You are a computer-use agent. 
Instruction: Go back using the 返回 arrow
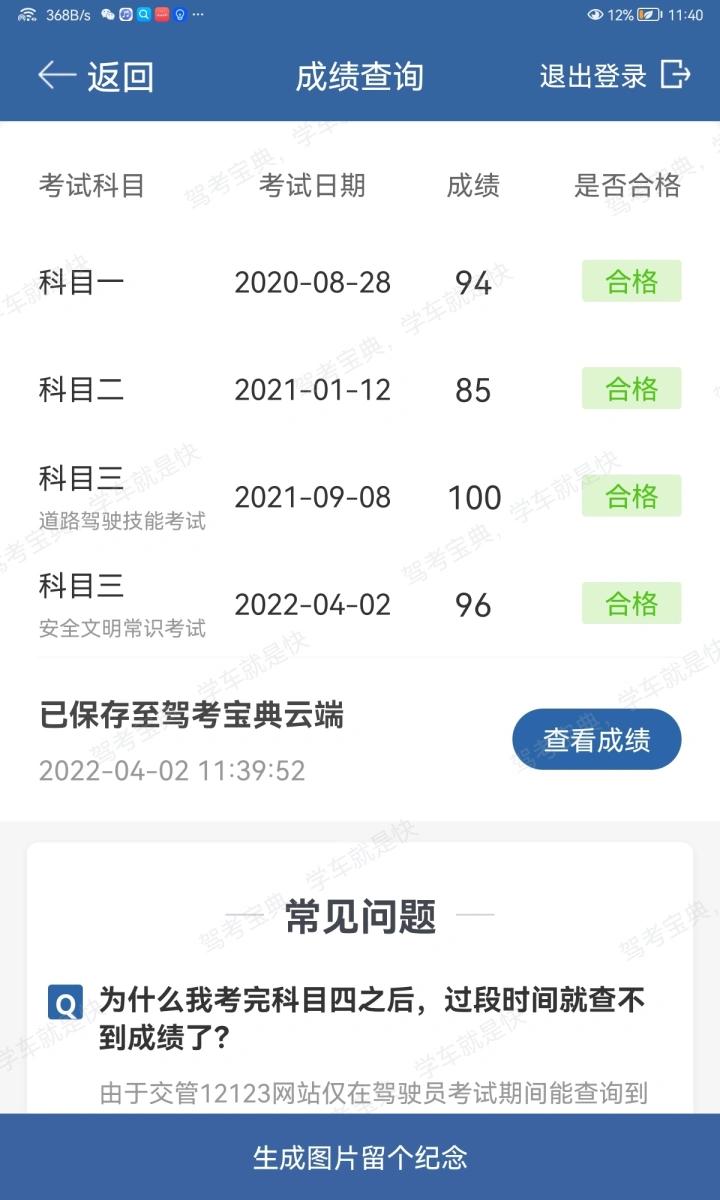tap(95, 76)
